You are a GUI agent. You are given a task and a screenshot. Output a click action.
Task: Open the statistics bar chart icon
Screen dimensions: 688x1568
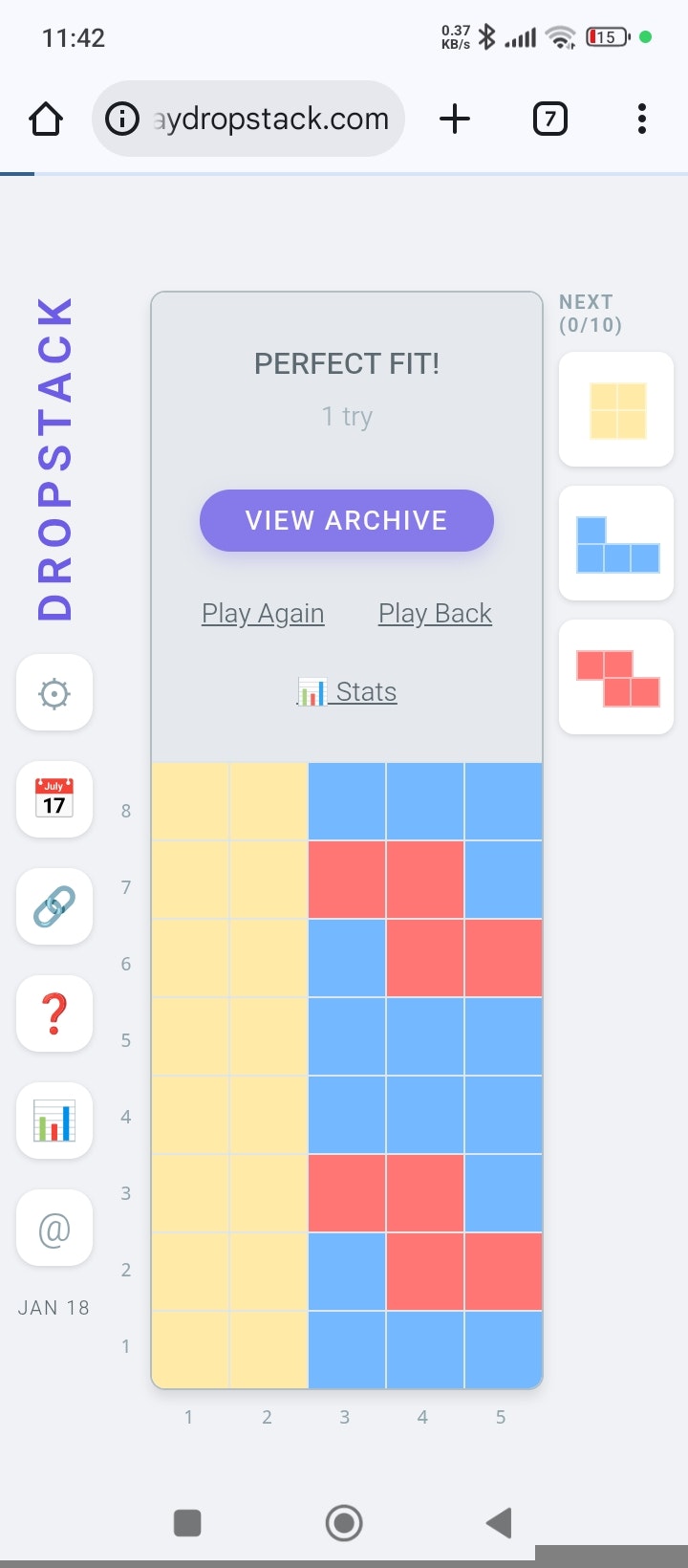tap(54, 1121)
